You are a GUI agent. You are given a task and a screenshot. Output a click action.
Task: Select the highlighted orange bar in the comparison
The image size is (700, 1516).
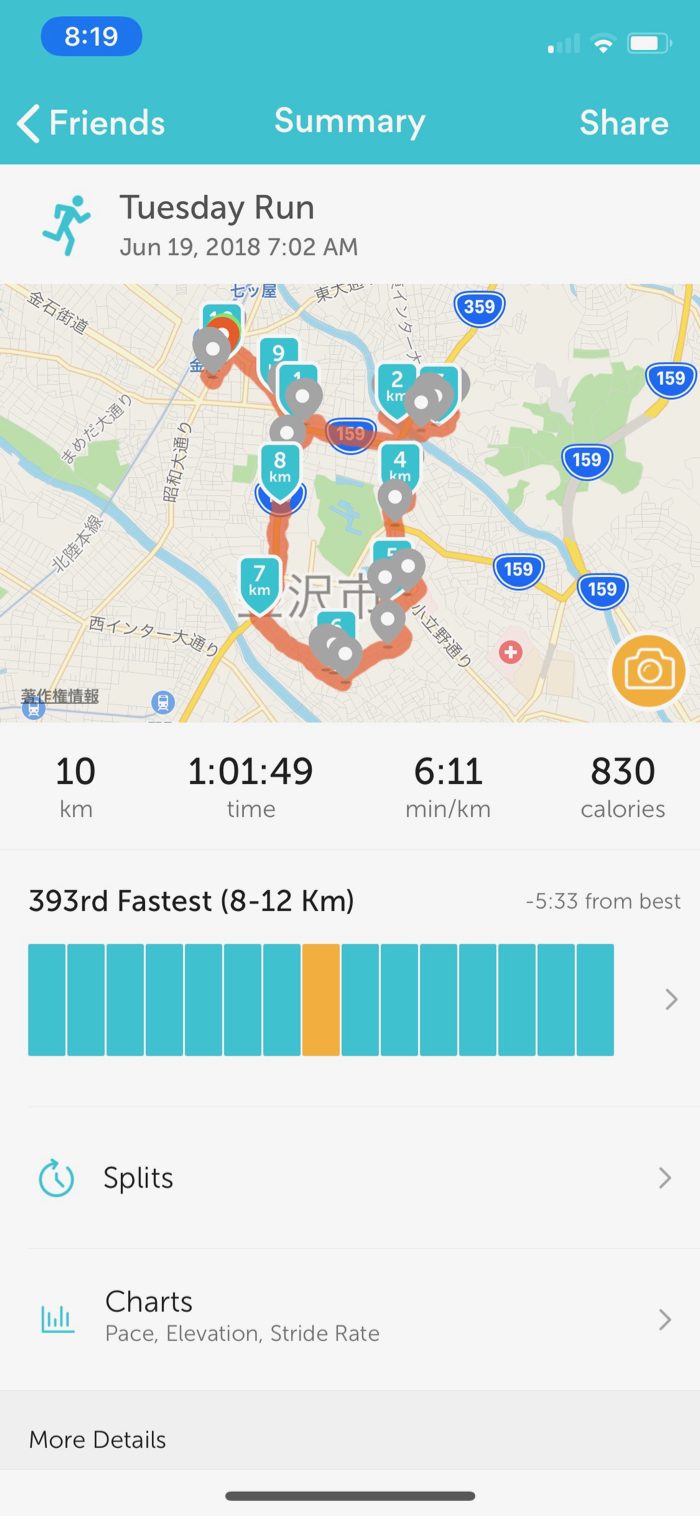click(x=321, y=999)
